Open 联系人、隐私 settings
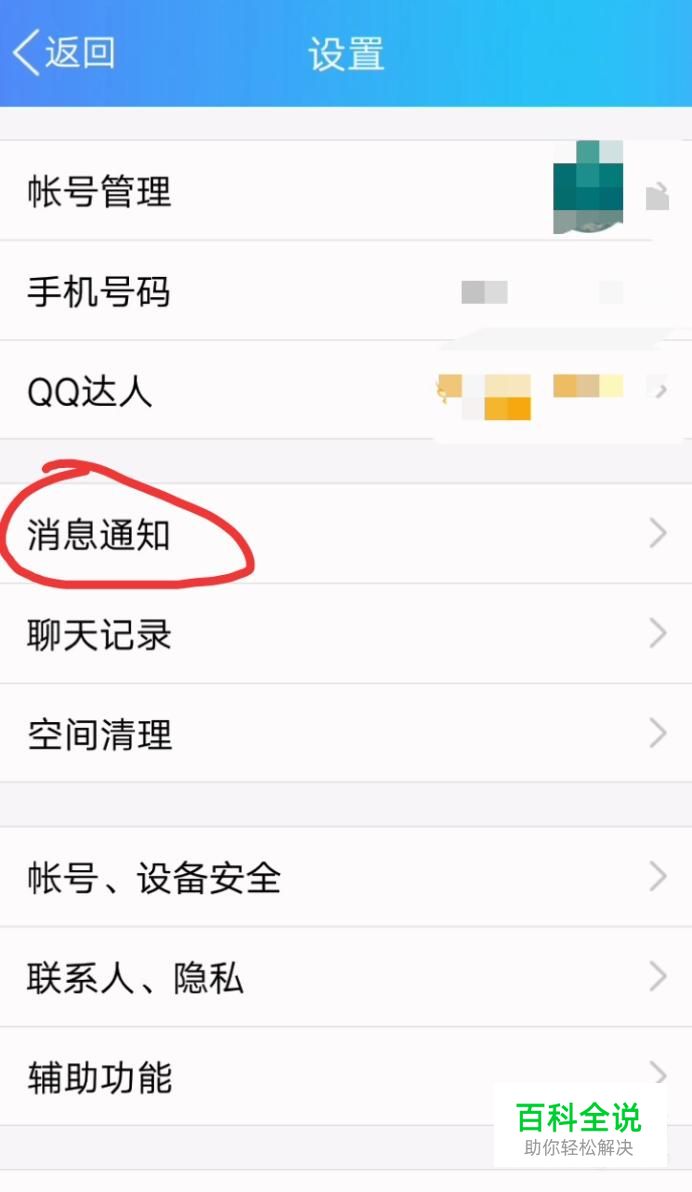This screenshot has height=1192, width=692. pyautogui.click(x=346, y=977)
